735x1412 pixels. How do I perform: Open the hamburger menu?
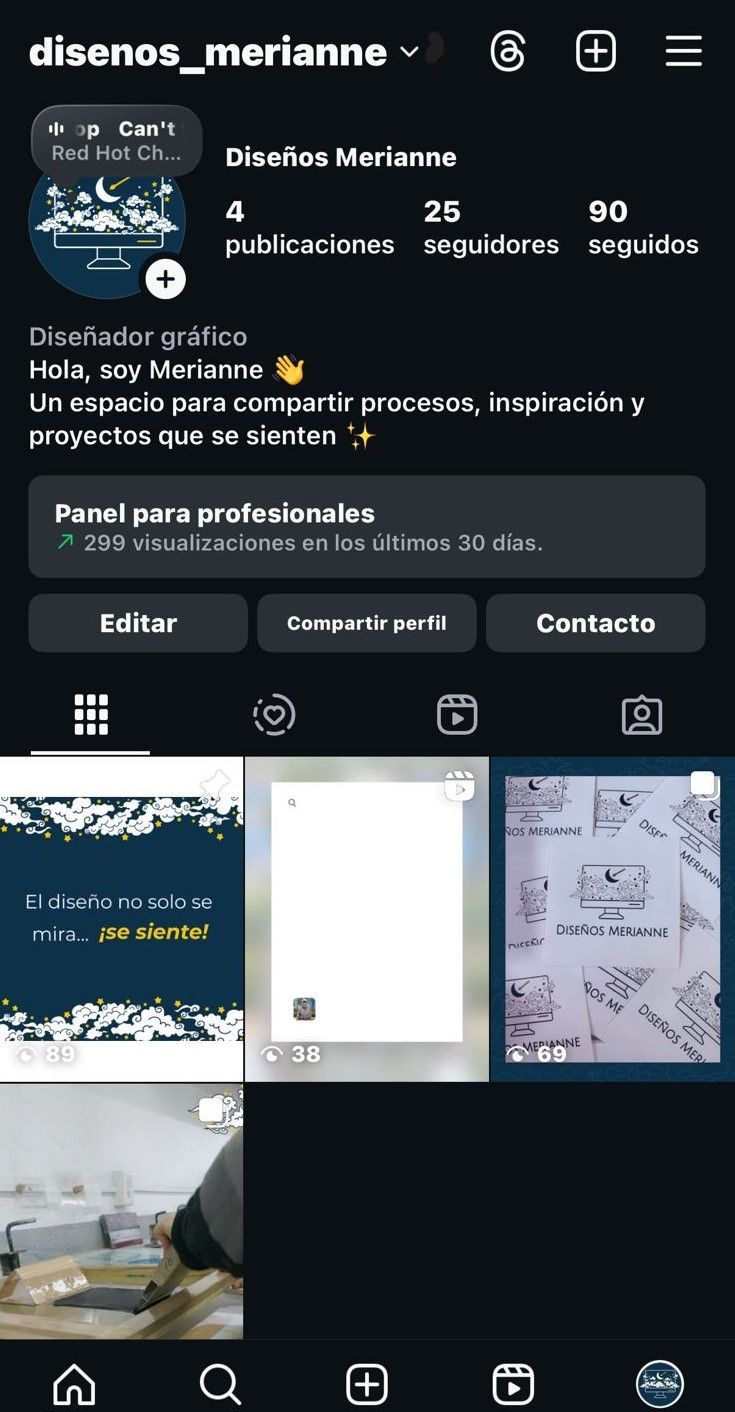pyautogui.click(x=684, y=51)
